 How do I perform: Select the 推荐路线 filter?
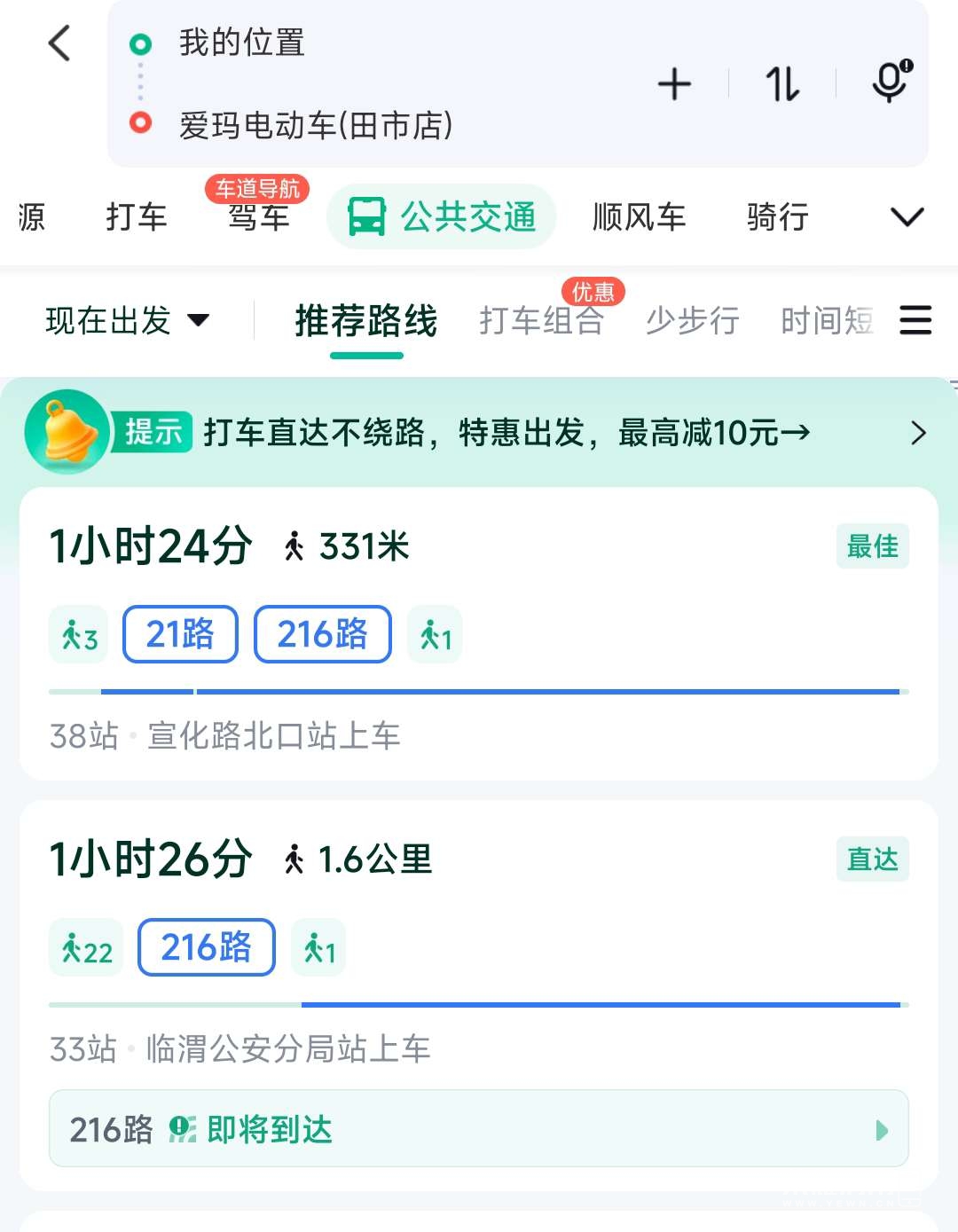click(x=366, y=320)
